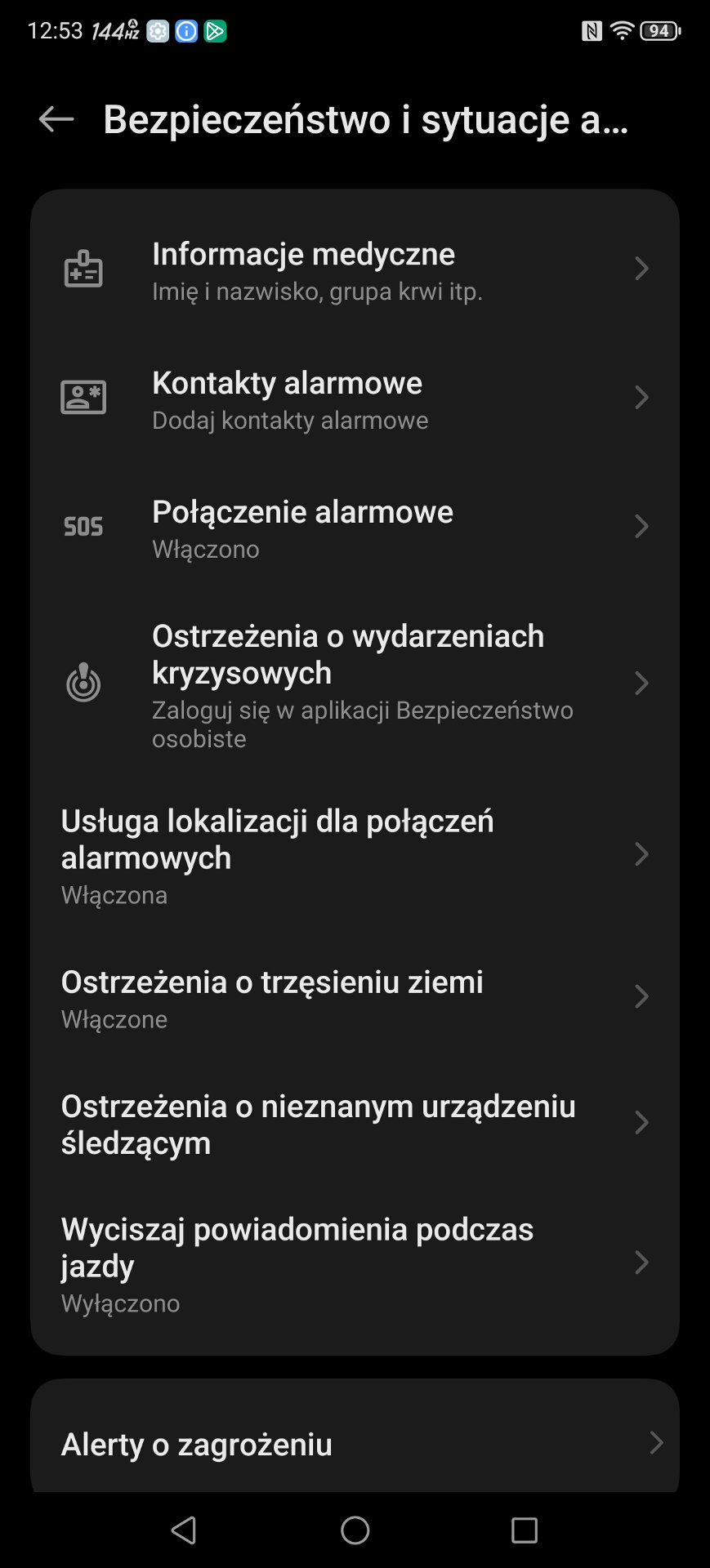This screenshot has width=710, height=1568.
Task: Show recent apps from navigation bar
Action: [524, 1530]
